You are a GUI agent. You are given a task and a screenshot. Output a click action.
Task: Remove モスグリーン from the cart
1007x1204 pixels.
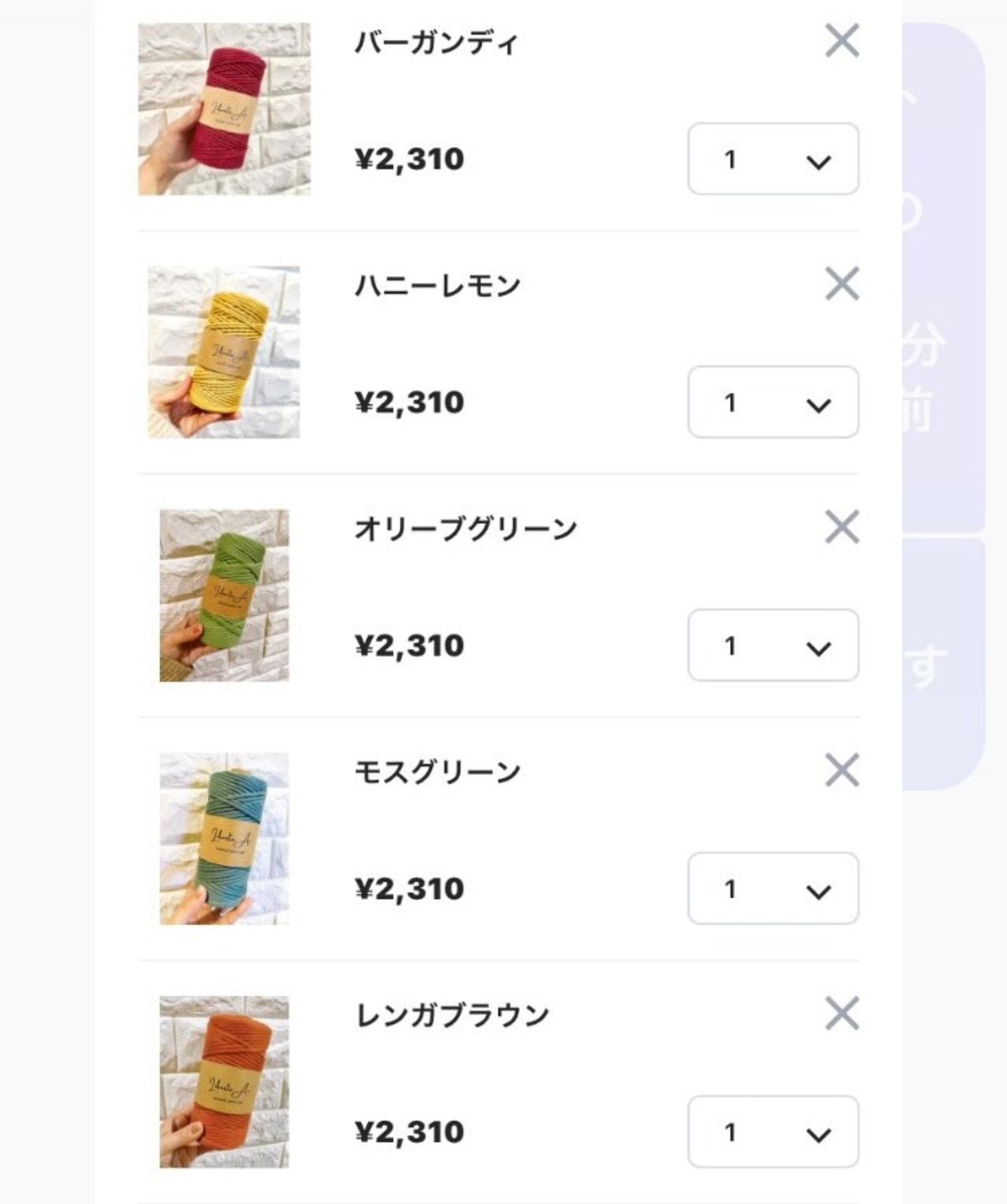click(x=842, y=770)
